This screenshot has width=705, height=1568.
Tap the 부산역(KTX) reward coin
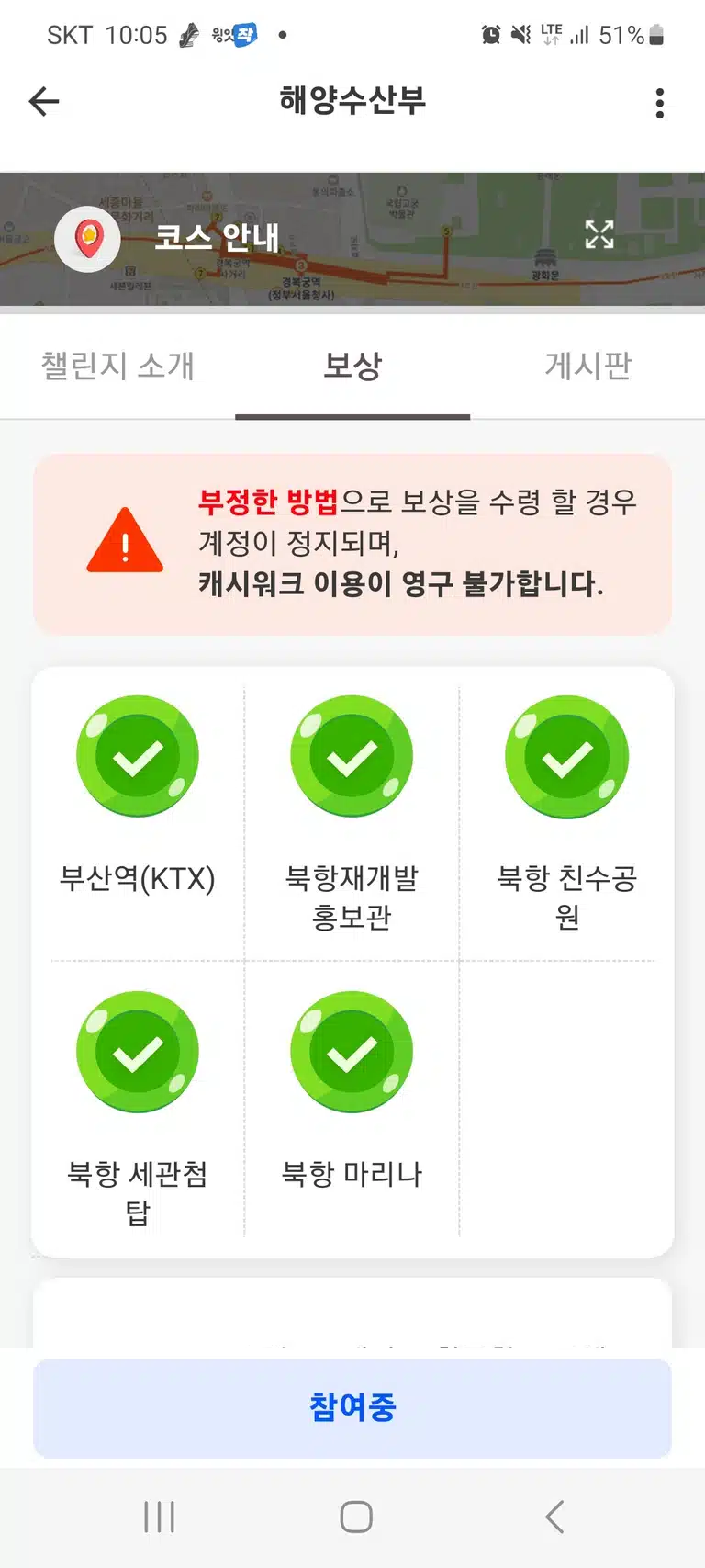click(138, 756)
